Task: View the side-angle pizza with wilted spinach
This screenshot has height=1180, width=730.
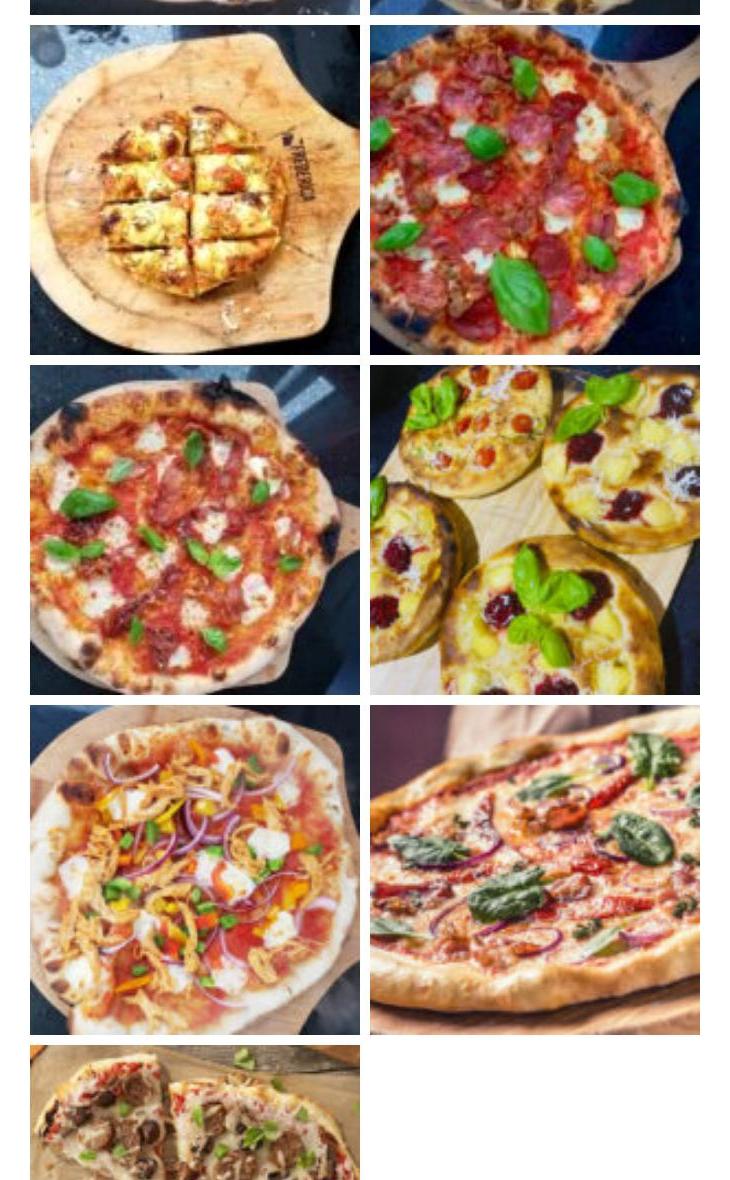Action: tap(535, 870)
